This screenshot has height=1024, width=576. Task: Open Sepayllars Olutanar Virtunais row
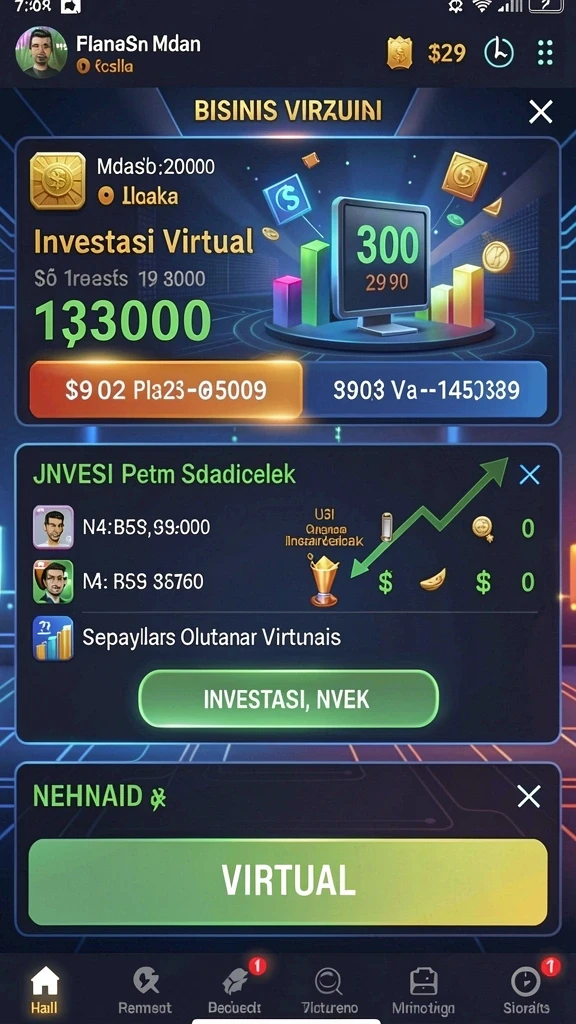point(285,637)
